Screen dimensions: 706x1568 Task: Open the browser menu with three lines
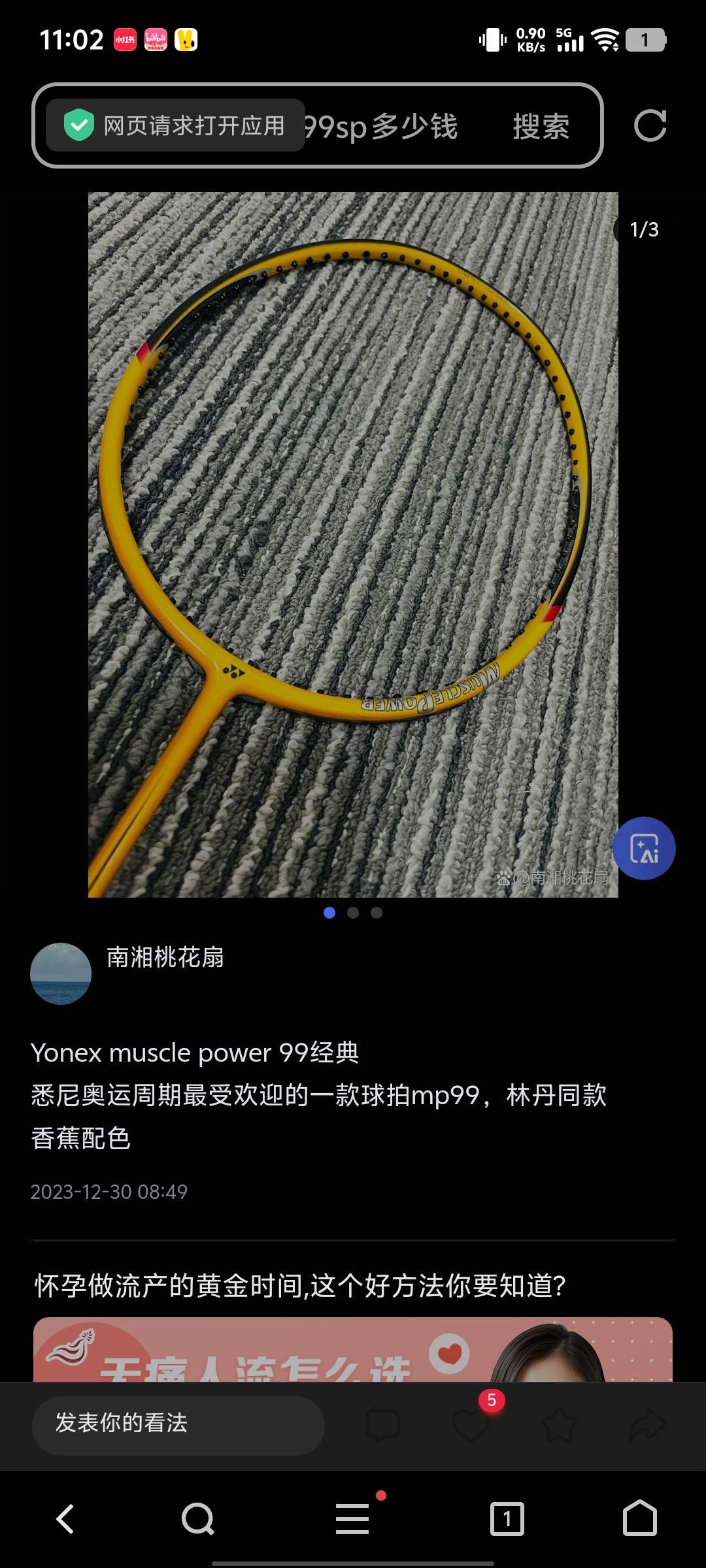coord(352,1519)
